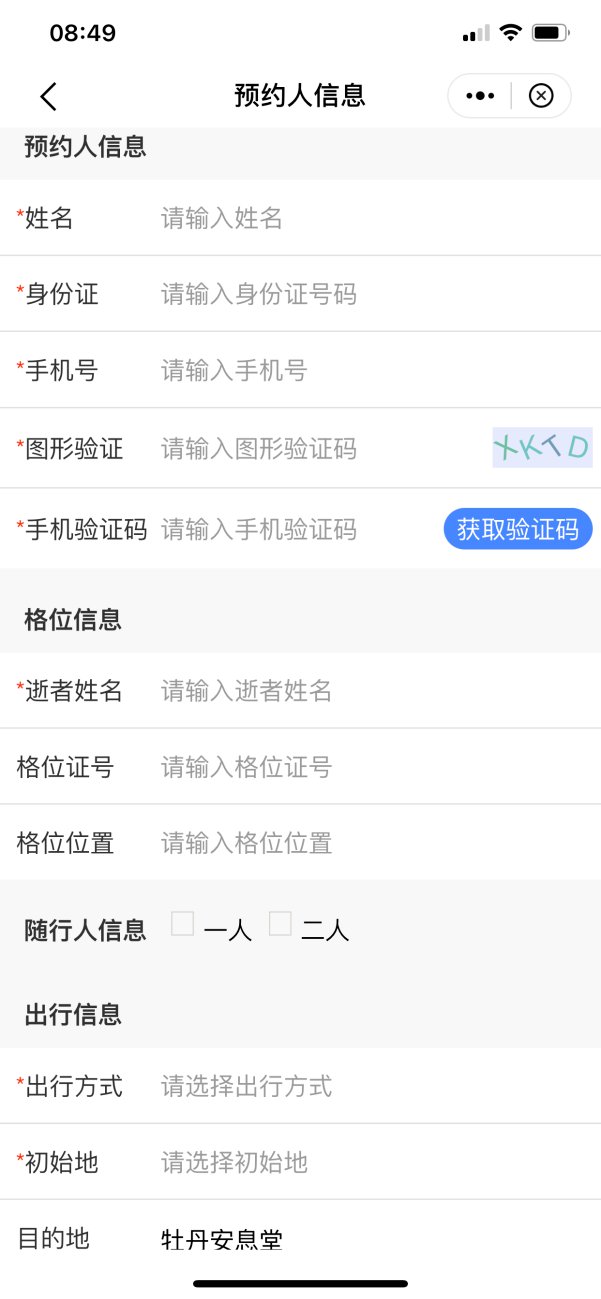Image resolution: width=601 pixels, height=1299 pixels.
Task: Check the 二人 companion option
Action: point(280,925)
